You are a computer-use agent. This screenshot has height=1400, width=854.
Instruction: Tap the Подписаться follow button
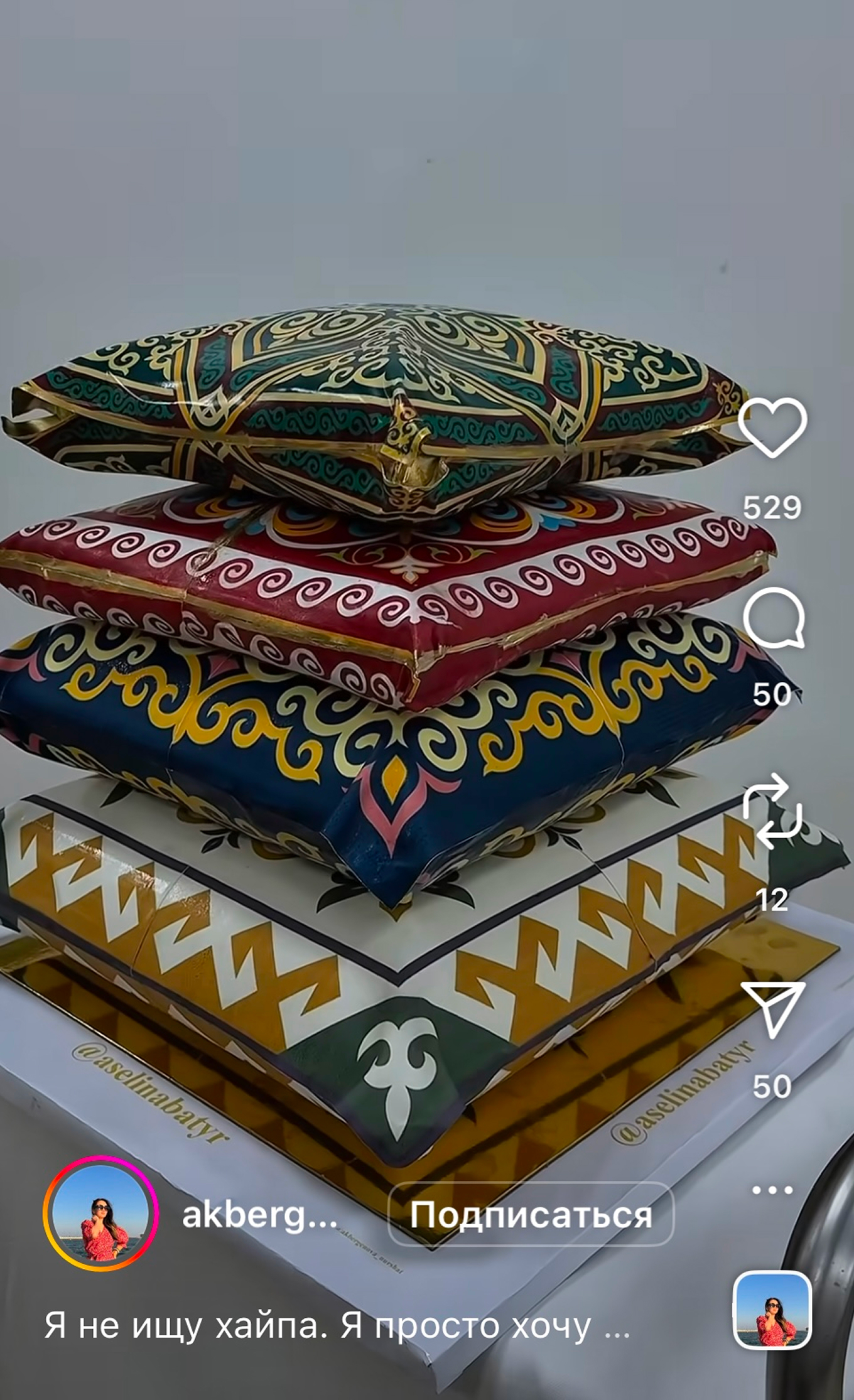[x=531, y=1215]
